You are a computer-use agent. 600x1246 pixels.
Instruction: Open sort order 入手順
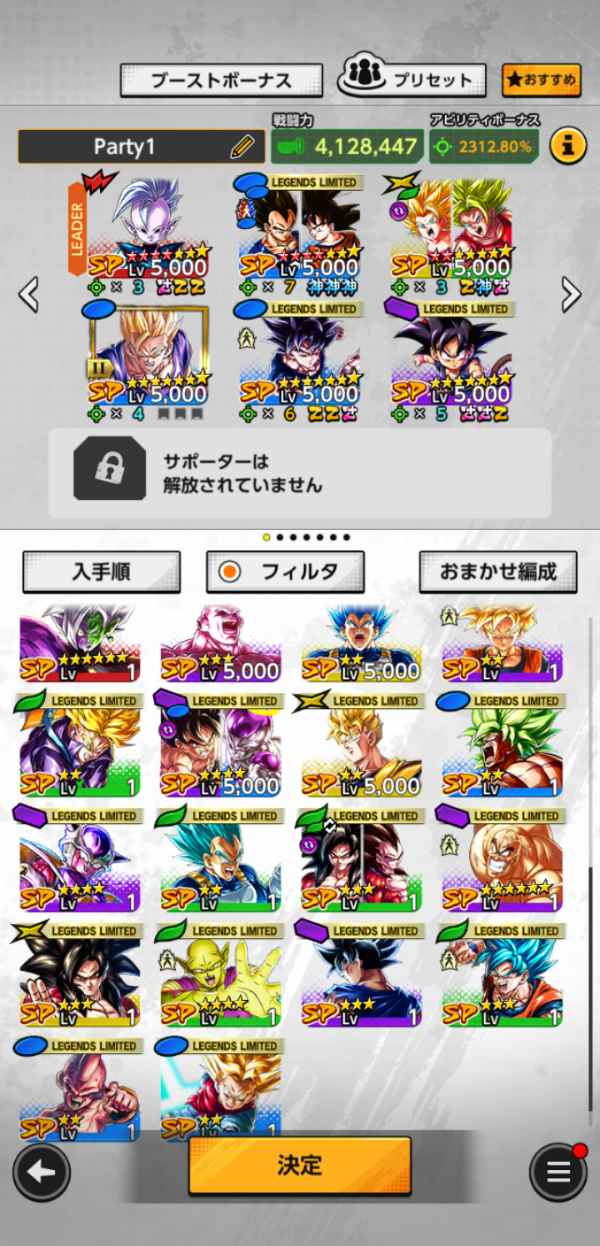[x=101, y=572]
